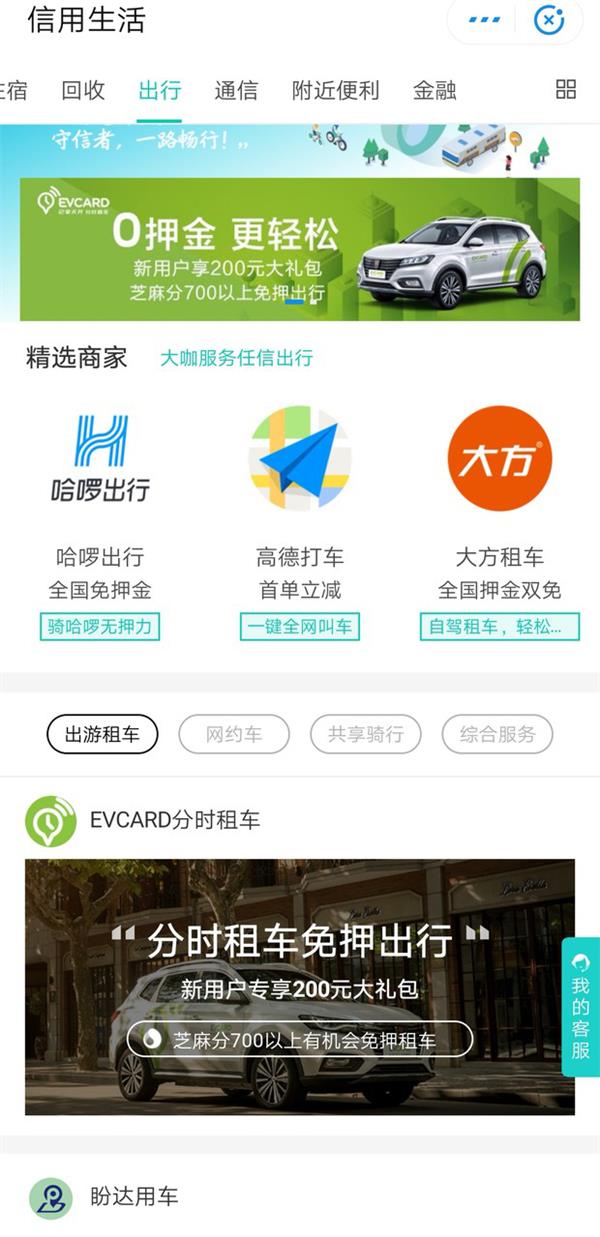Open the 盼达用车 listing

pos(134,1196)
